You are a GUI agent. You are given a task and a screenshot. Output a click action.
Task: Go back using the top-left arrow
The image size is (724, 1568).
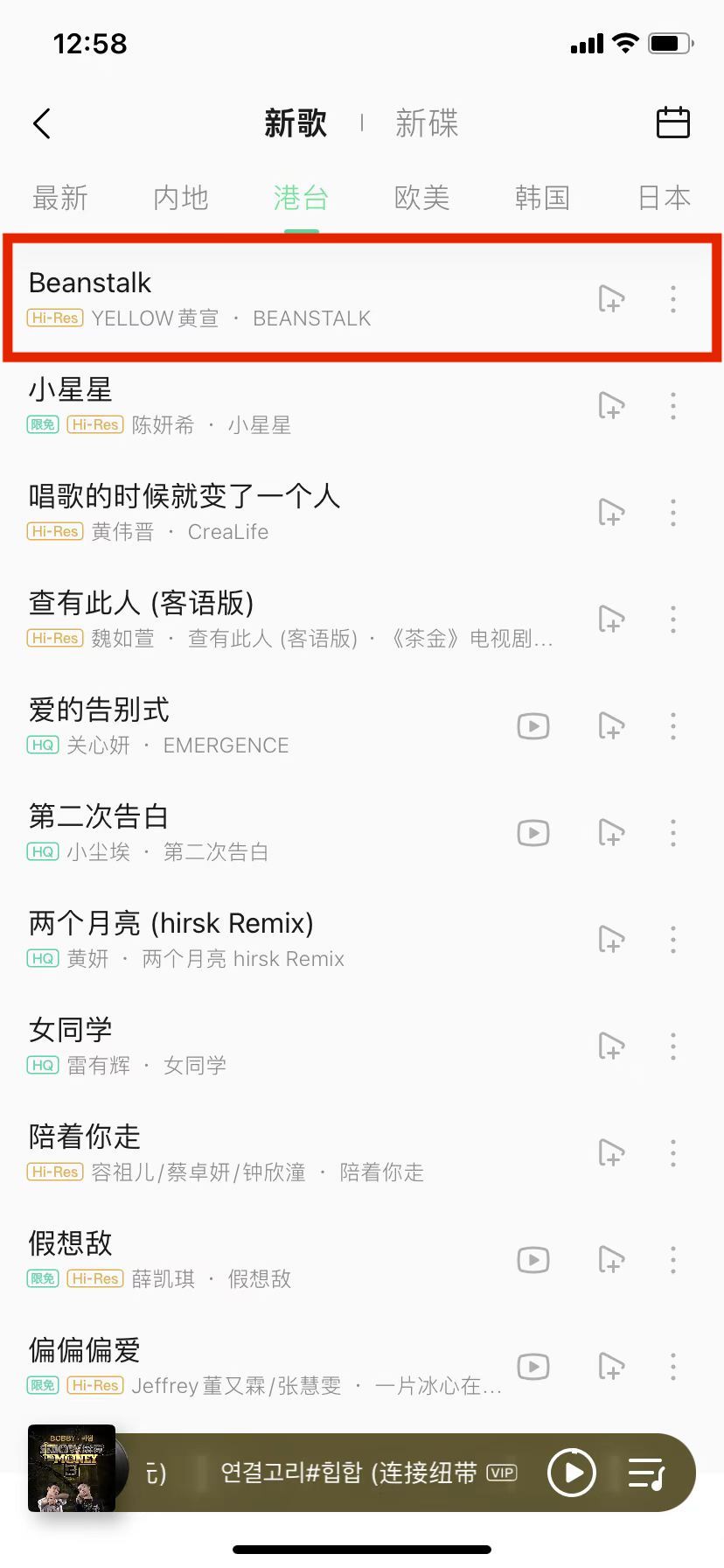coord(42,123)
